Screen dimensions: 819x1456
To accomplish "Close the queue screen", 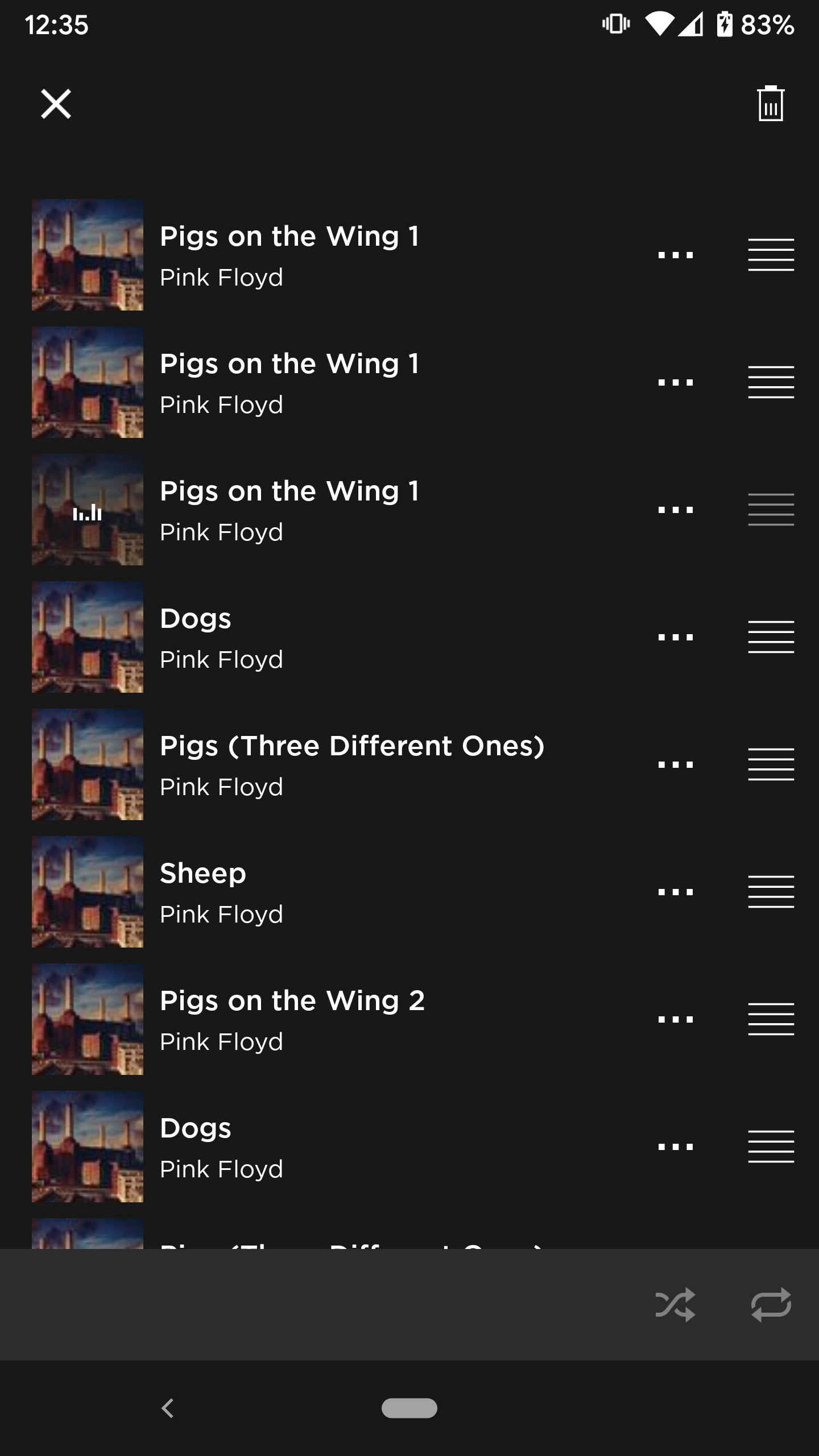I will coord(56,104).
